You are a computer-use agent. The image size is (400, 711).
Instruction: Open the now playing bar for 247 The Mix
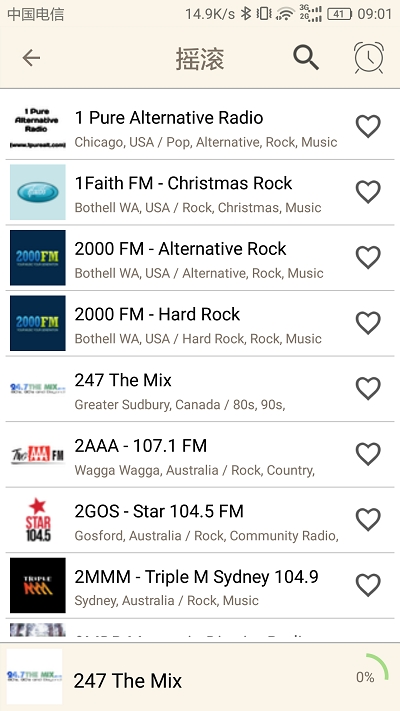click(x=200, y=677)
